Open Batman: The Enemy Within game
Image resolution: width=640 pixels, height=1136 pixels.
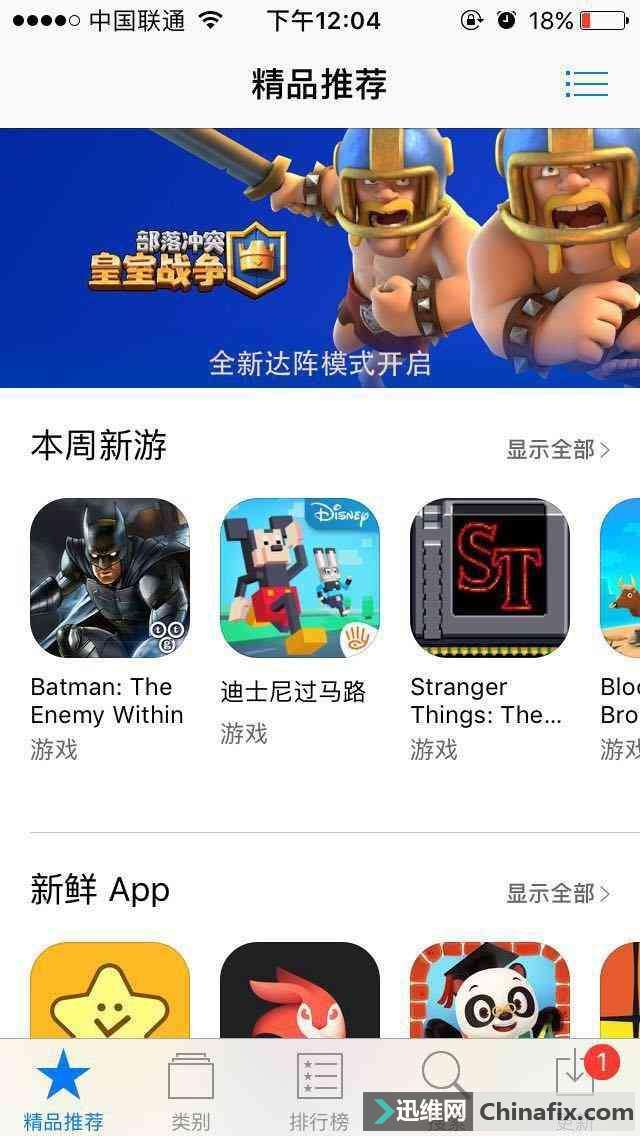[x=110, y=577]
